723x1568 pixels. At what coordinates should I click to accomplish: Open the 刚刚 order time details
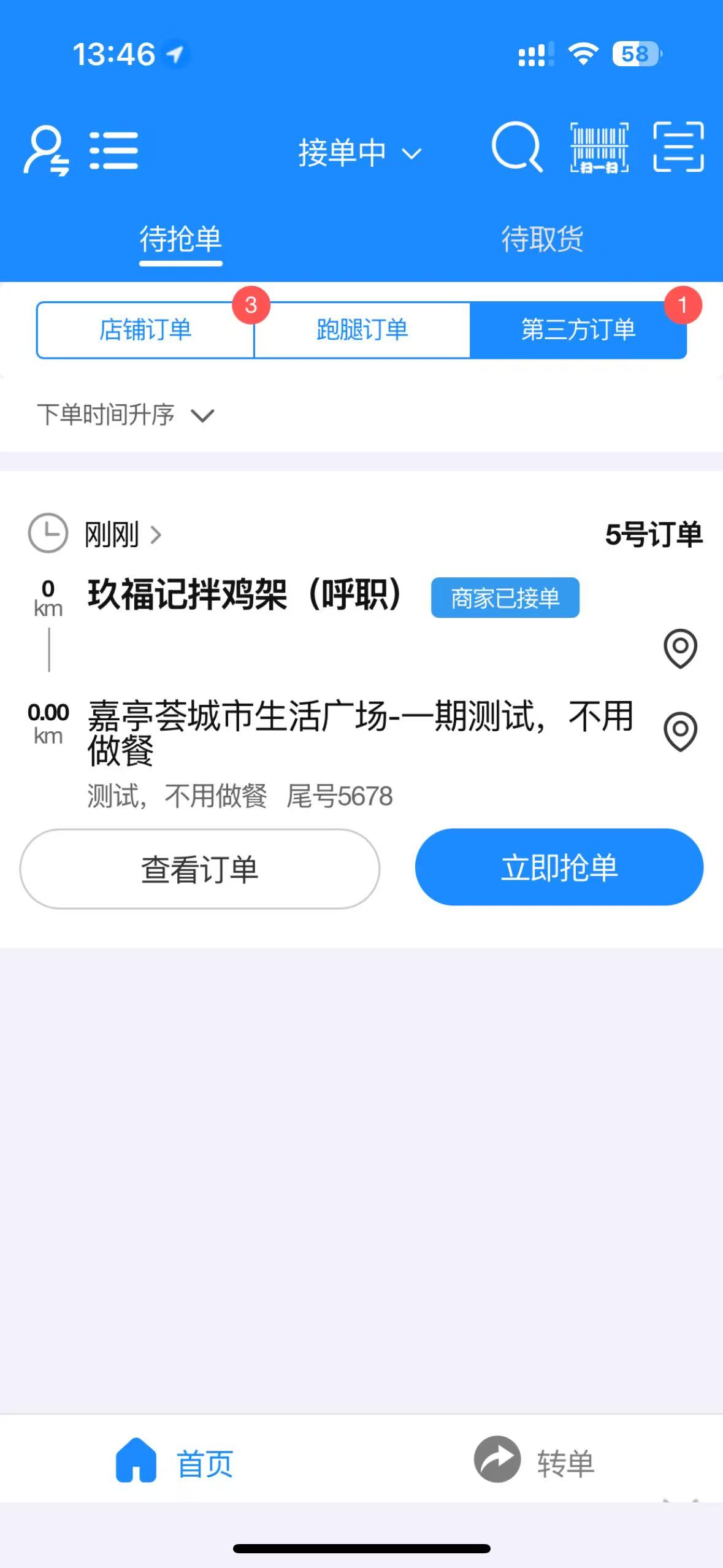tap(123, 534)
